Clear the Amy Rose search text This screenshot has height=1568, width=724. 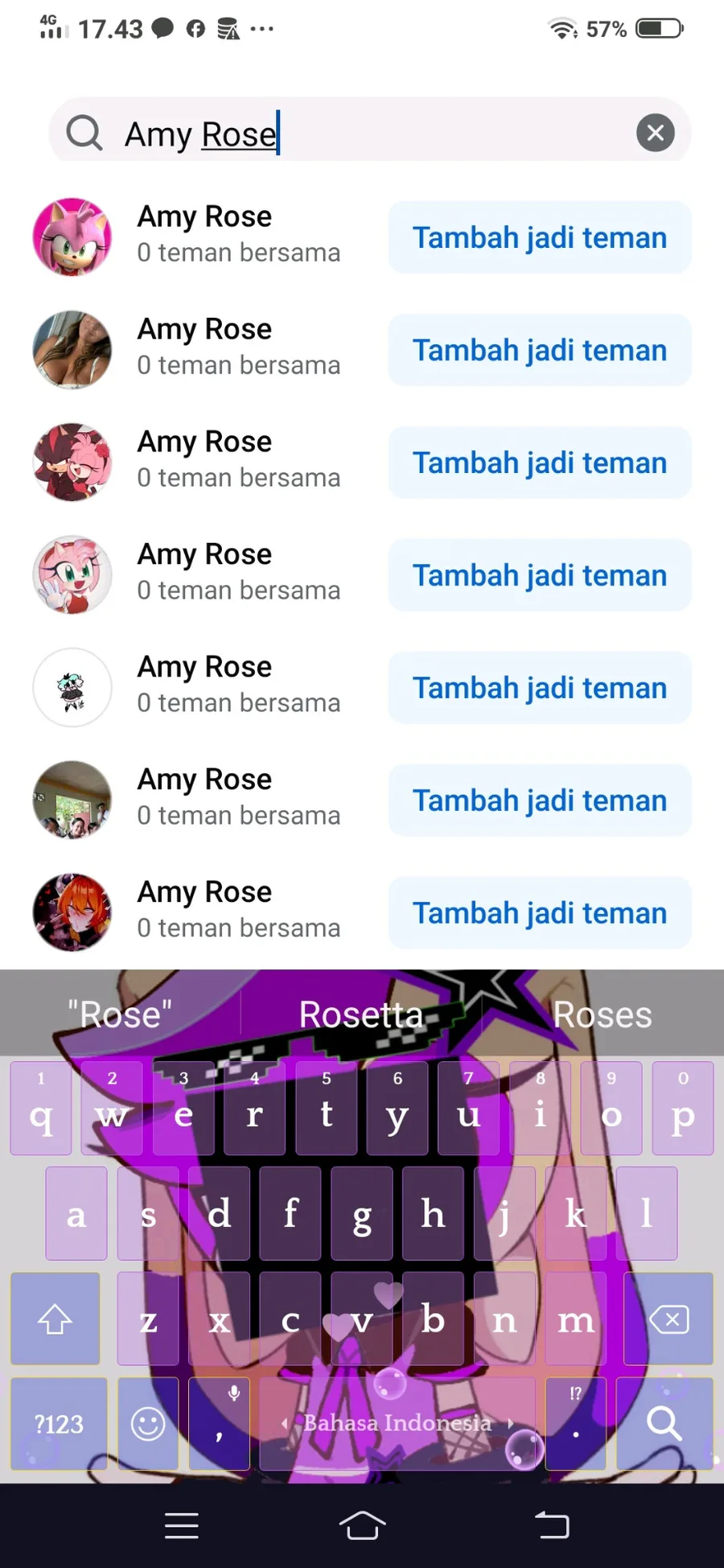coord(656,133)
